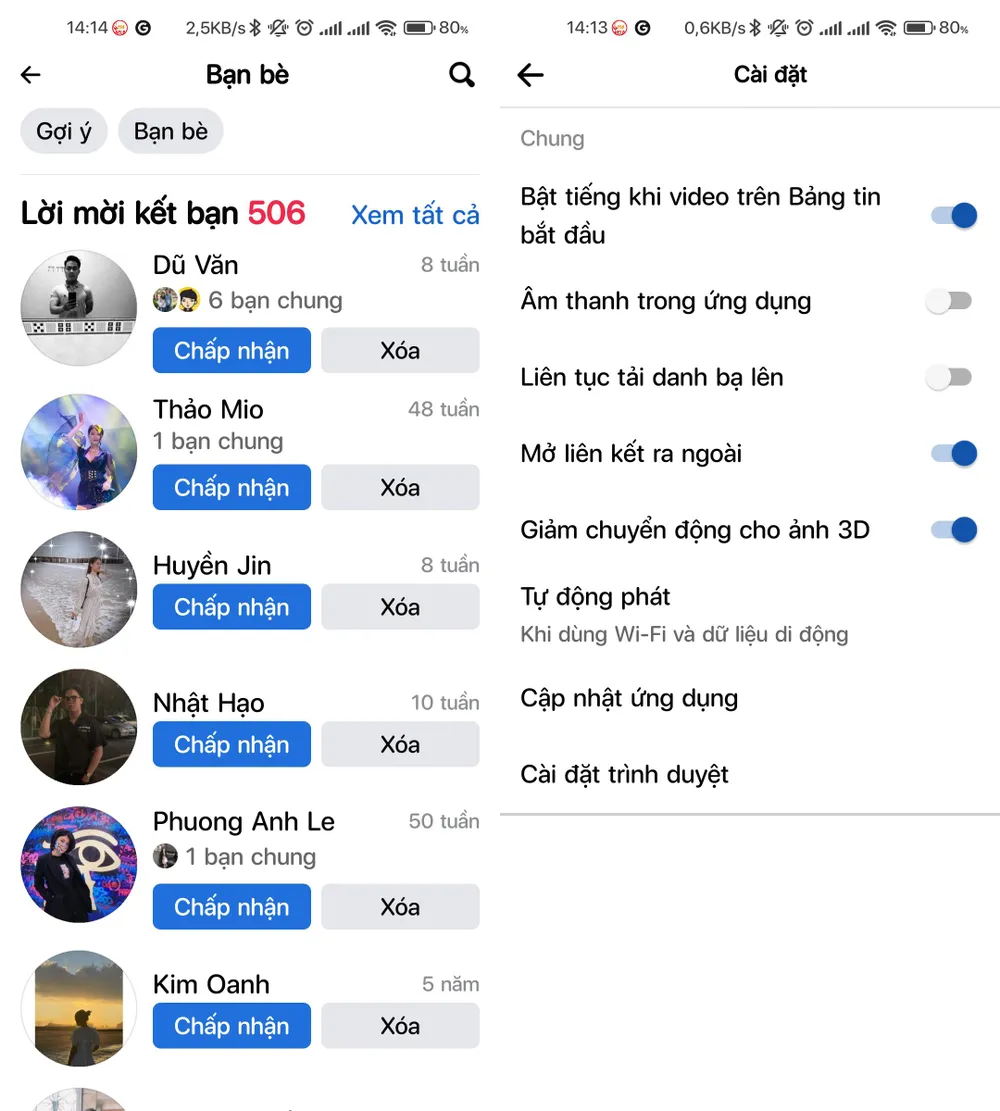Turn off "Mở liên kết ra ngoài"

tap(952, 453)
